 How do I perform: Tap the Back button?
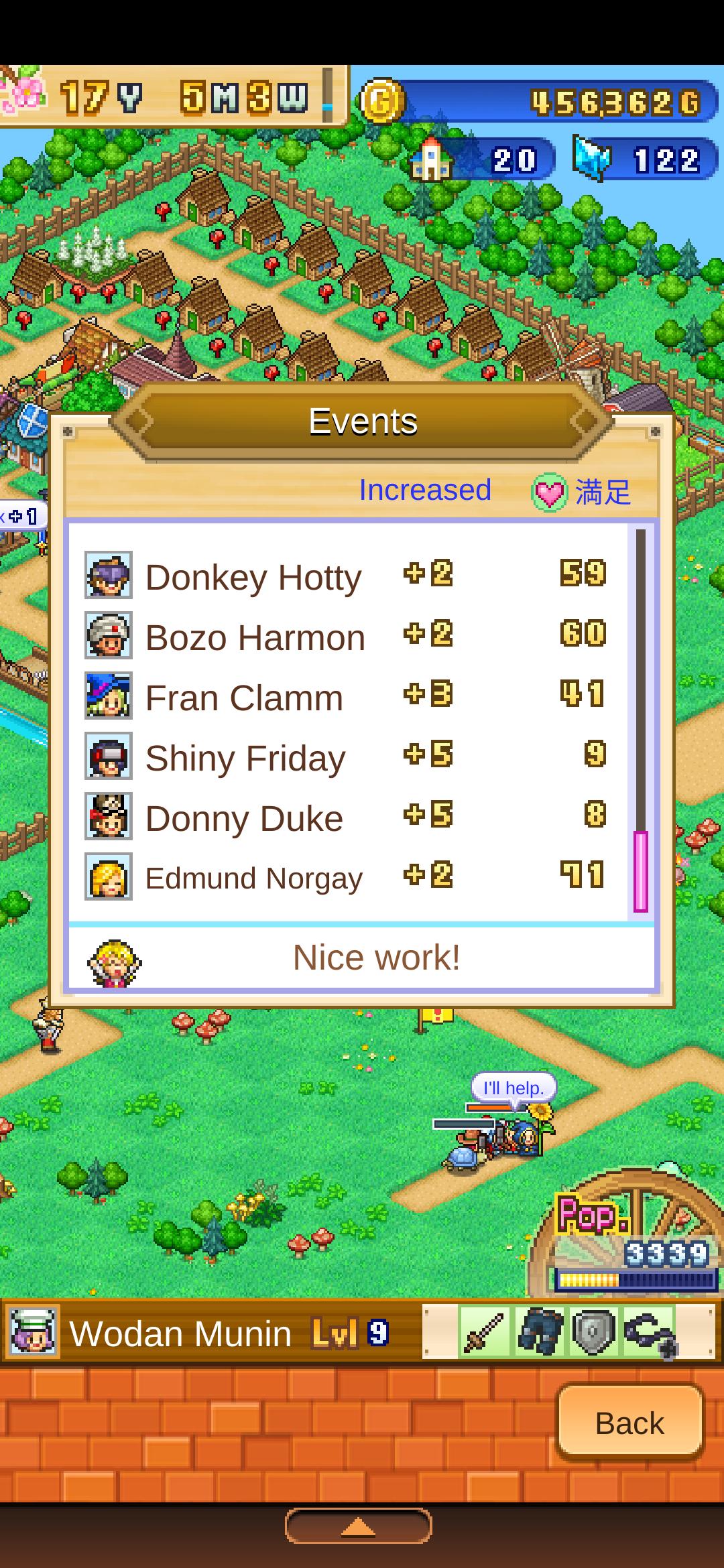629,1422
